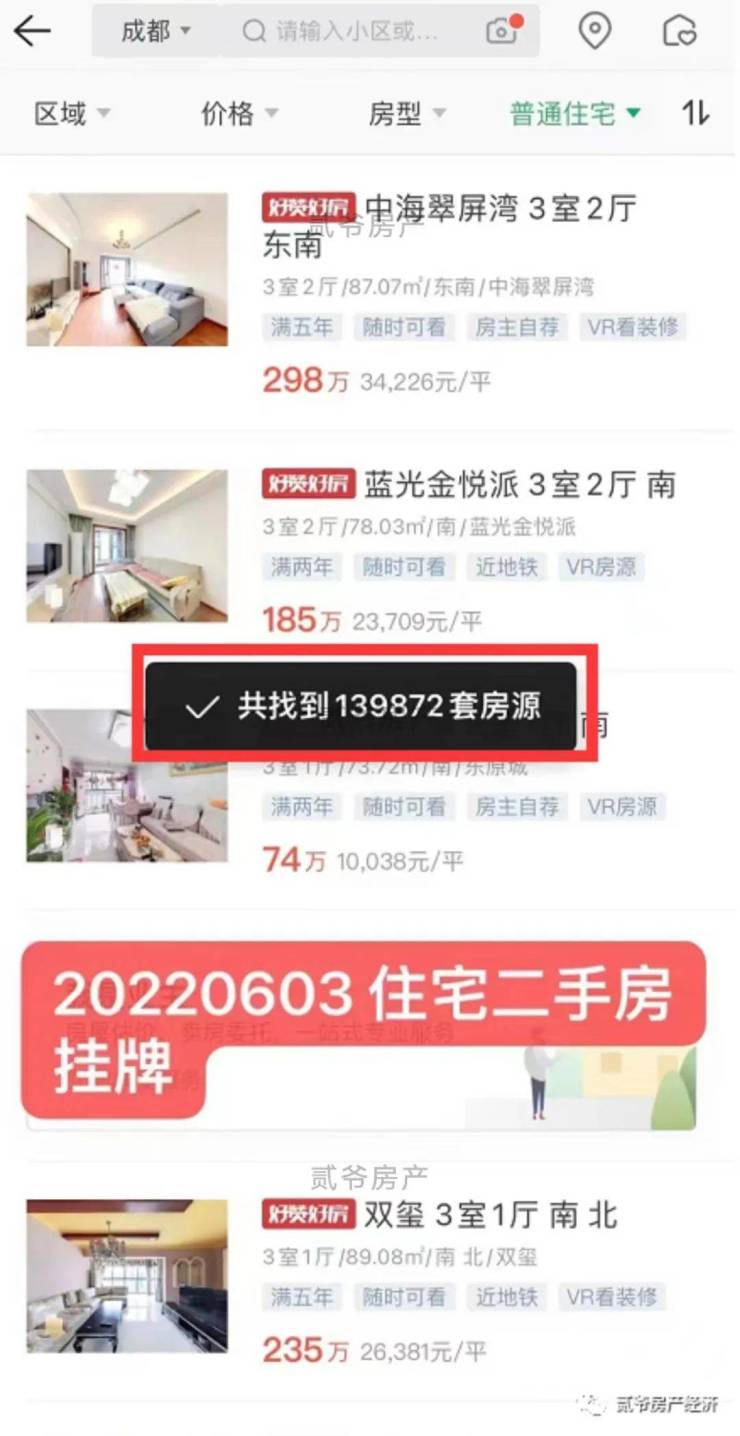Expand the 价格 filter

239,114
